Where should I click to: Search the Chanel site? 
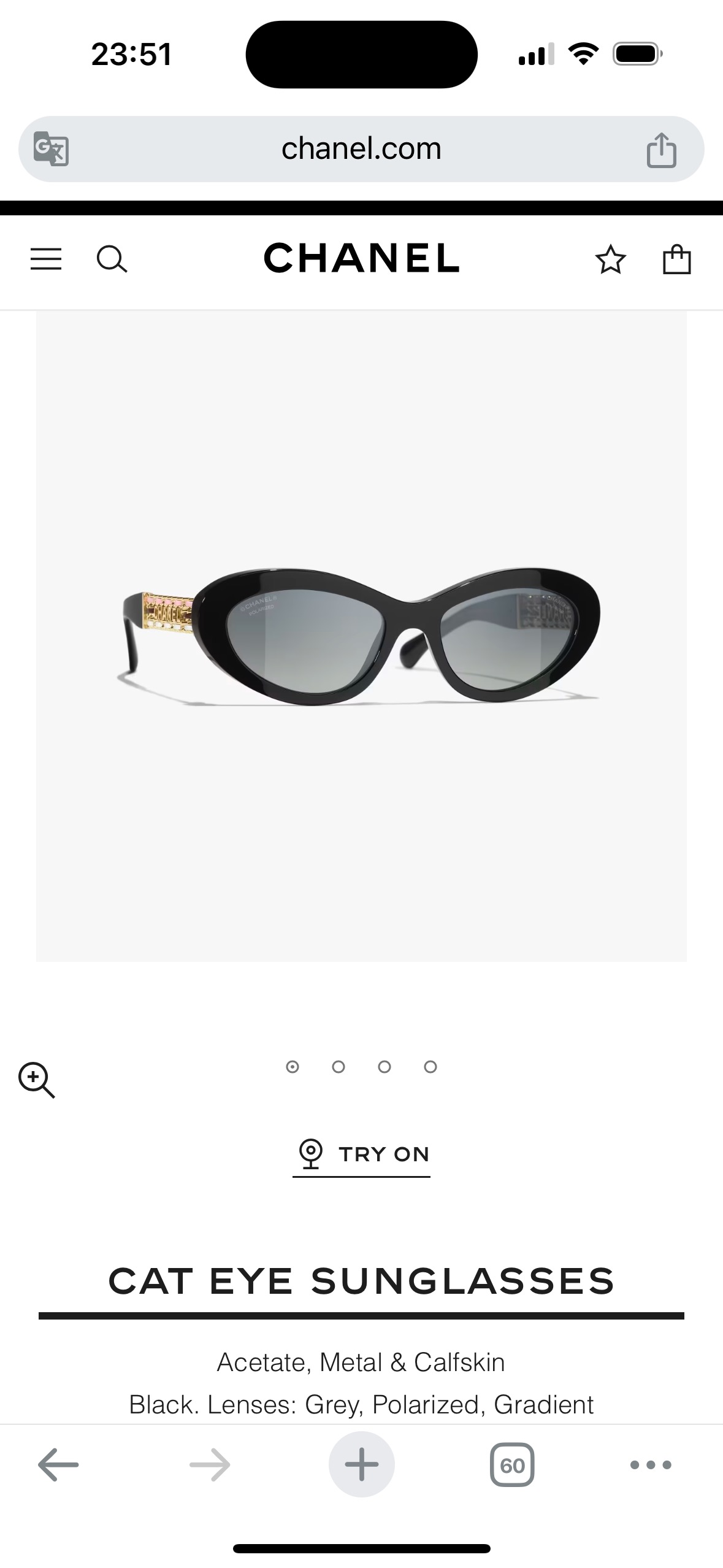[x=112, y=259]
